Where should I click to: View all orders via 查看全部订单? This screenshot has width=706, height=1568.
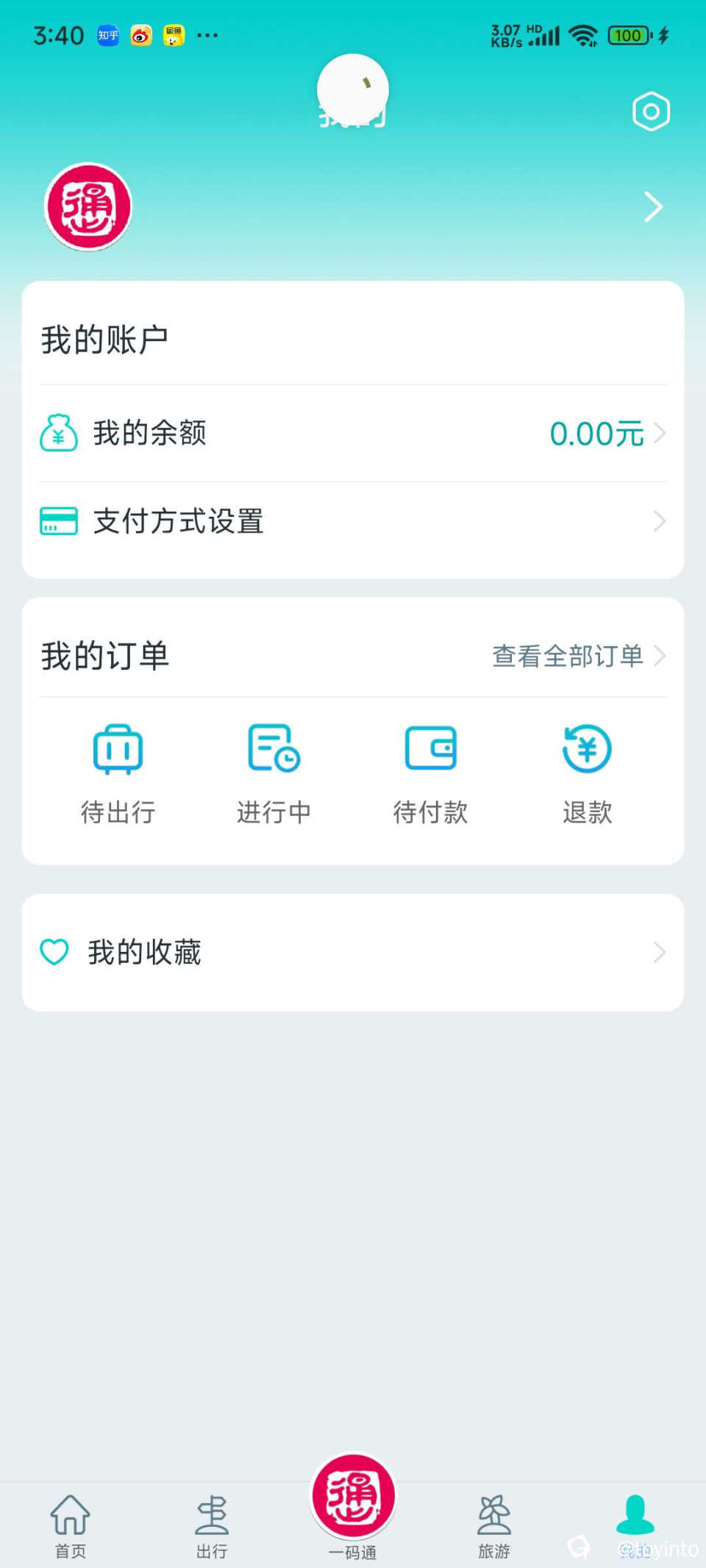[578, 656]
